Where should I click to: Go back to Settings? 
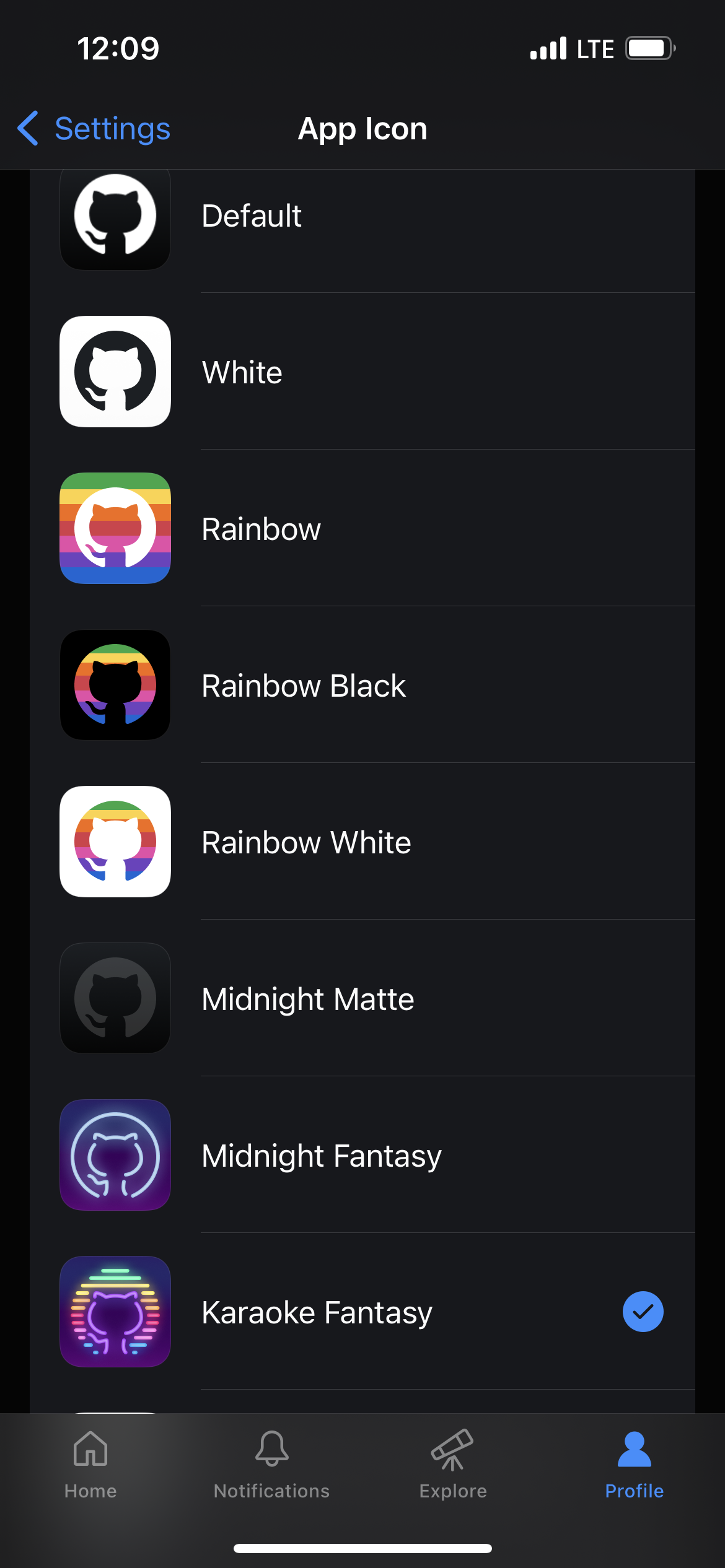(94, 129)
